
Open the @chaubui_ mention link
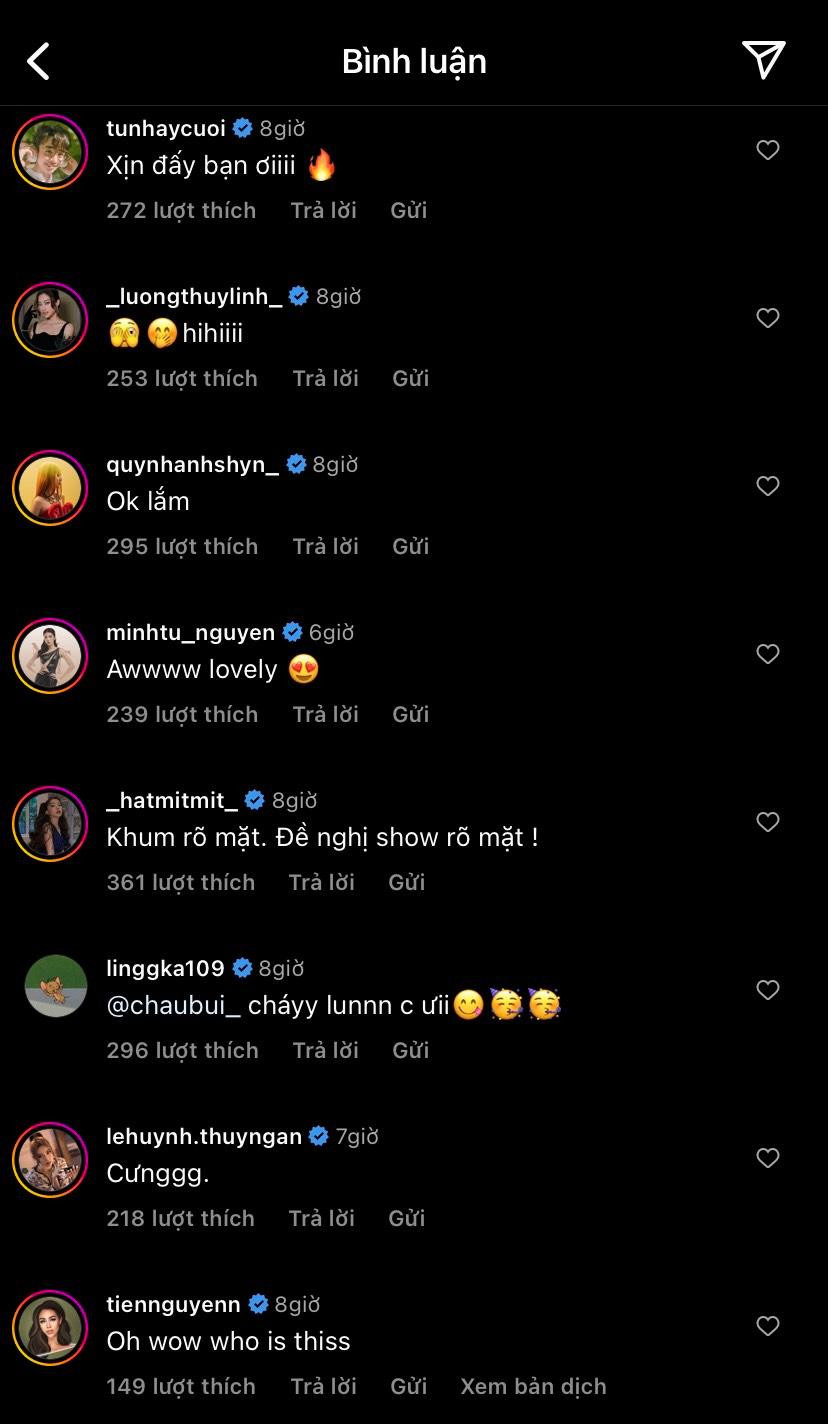(x=173, y=1005)
